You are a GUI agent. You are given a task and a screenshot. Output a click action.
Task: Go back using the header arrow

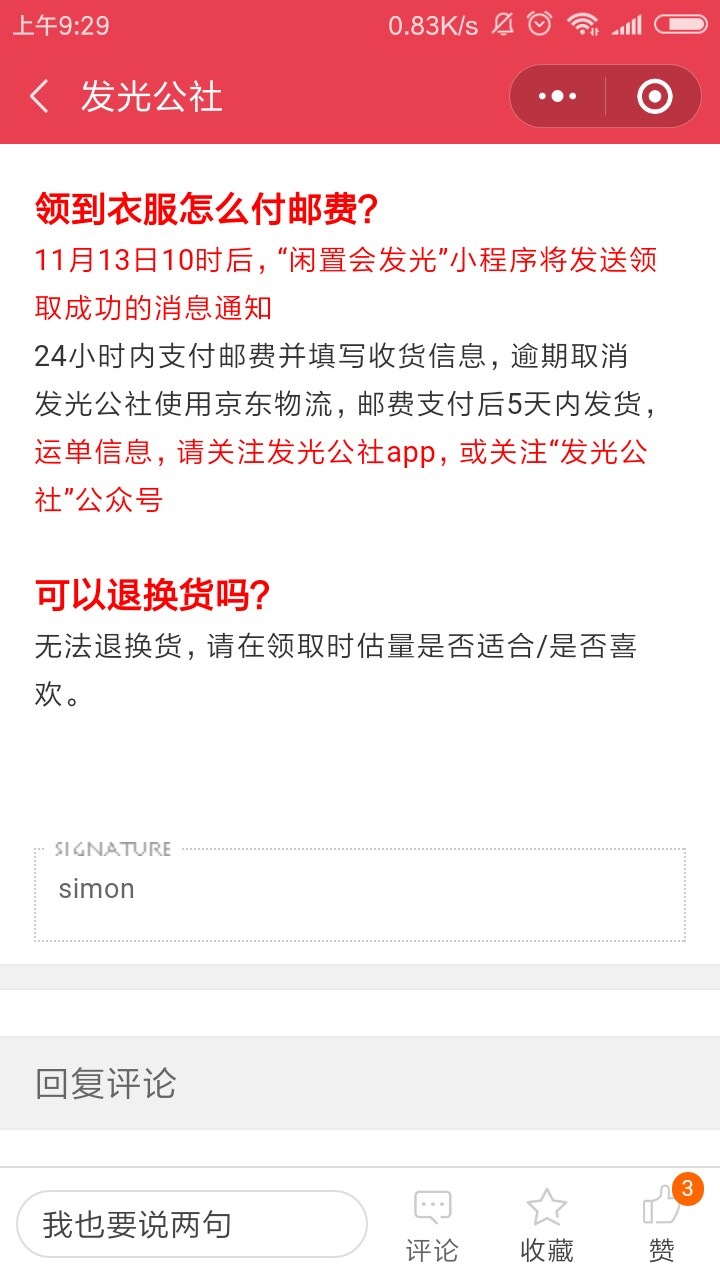click(40, 97)
